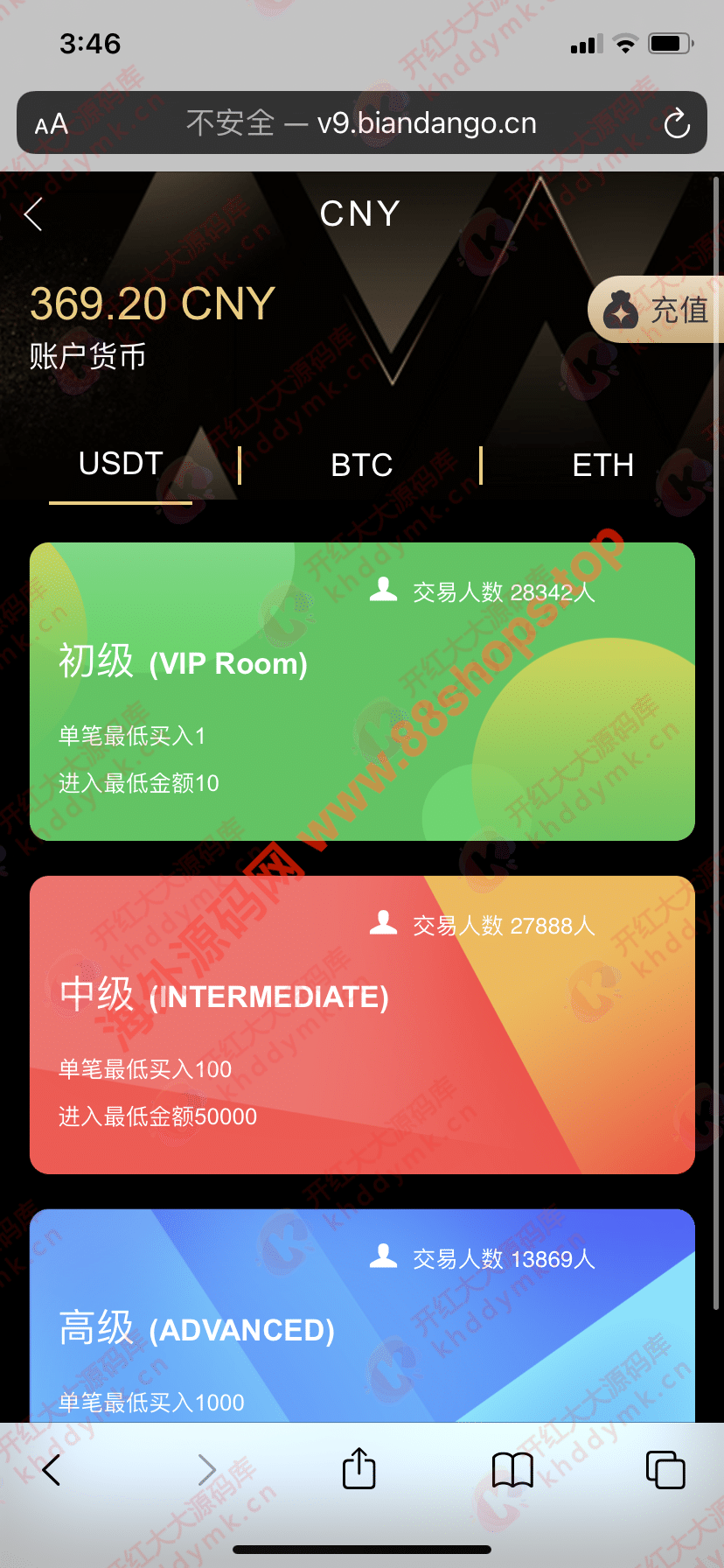The width and height of the screenshot is (724, 1568).
Task: Navigate back with Safari's toolbar arrow
Action: pyautogui.click(x=52, y=1470)
